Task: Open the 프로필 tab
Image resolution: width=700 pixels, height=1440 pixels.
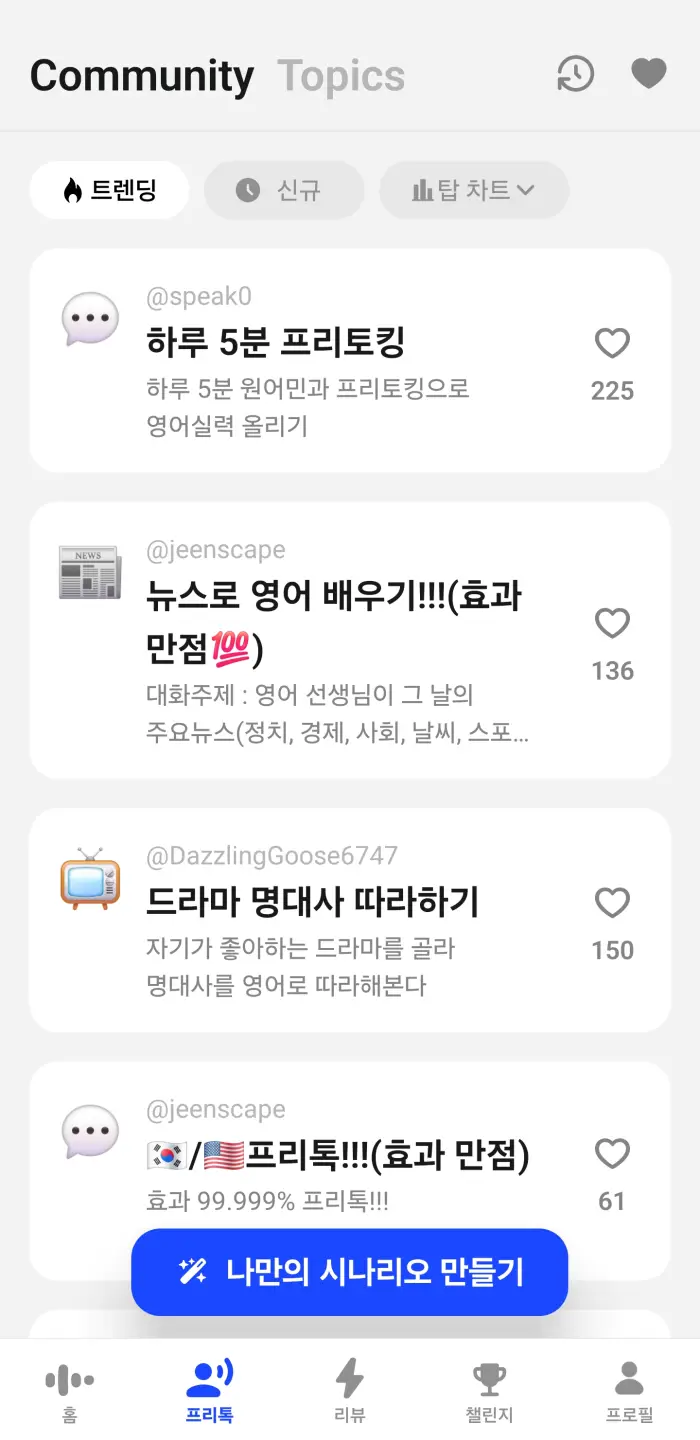Action: (629, 1392)
